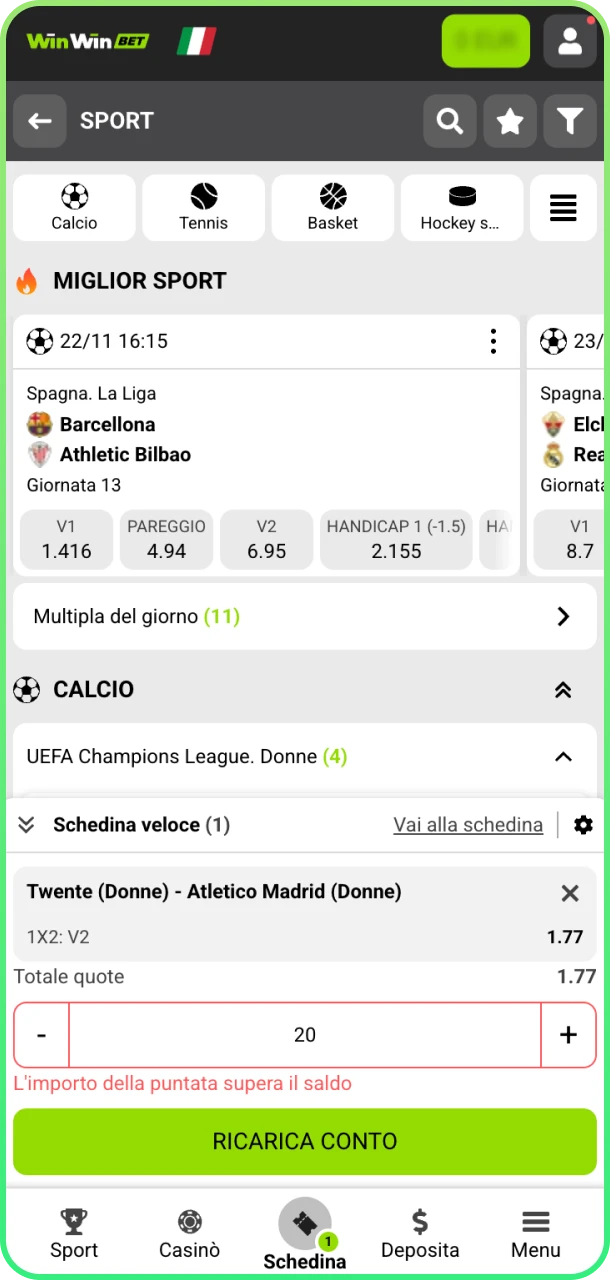Image resolution: width=610 pixels, height=1280 pixels.
Task: Select the Tennis sport chip
Action: click(x=203, y=208)
